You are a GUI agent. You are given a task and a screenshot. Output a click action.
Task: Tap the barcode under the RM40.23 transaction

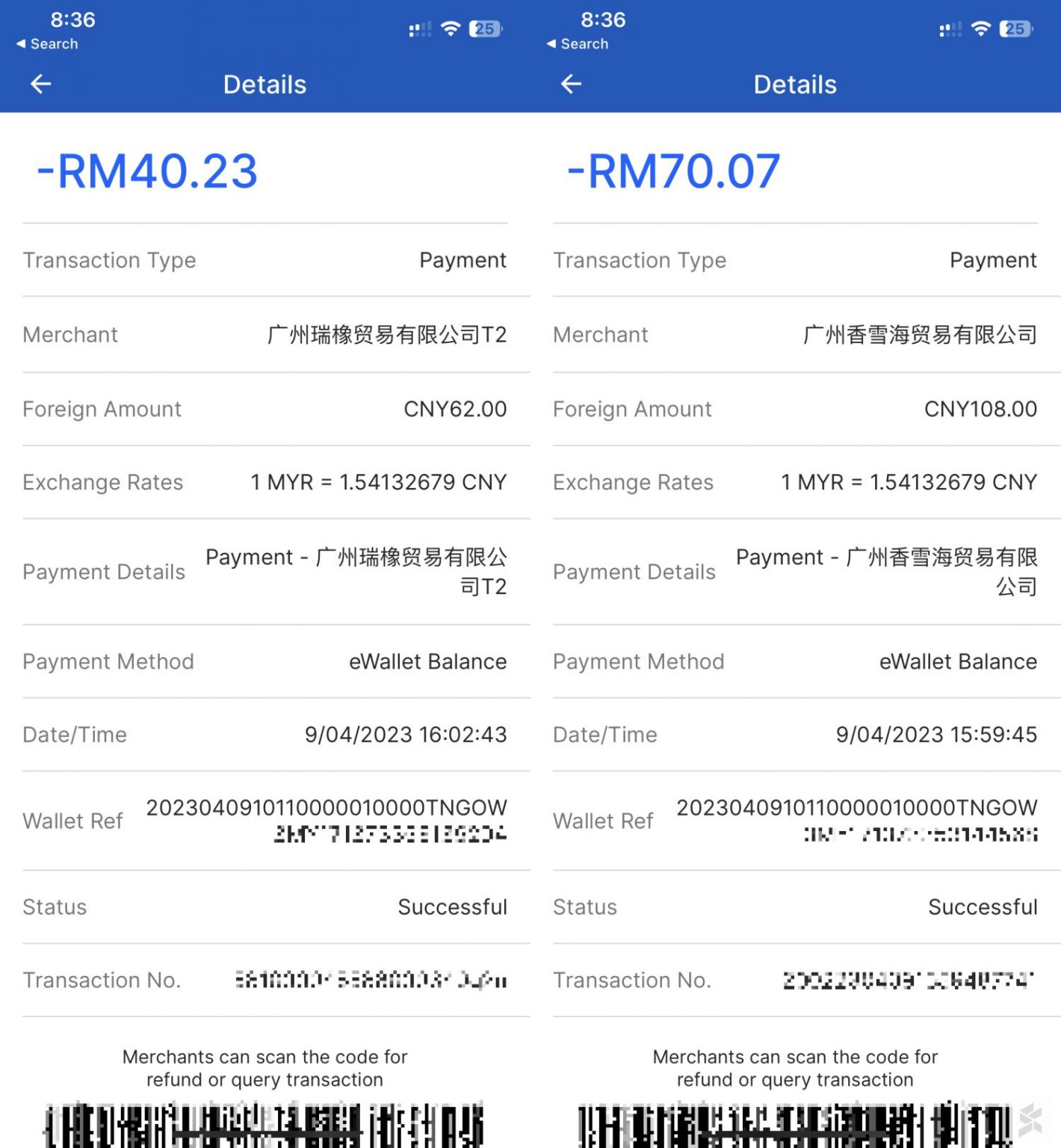tap(265, 1125)
